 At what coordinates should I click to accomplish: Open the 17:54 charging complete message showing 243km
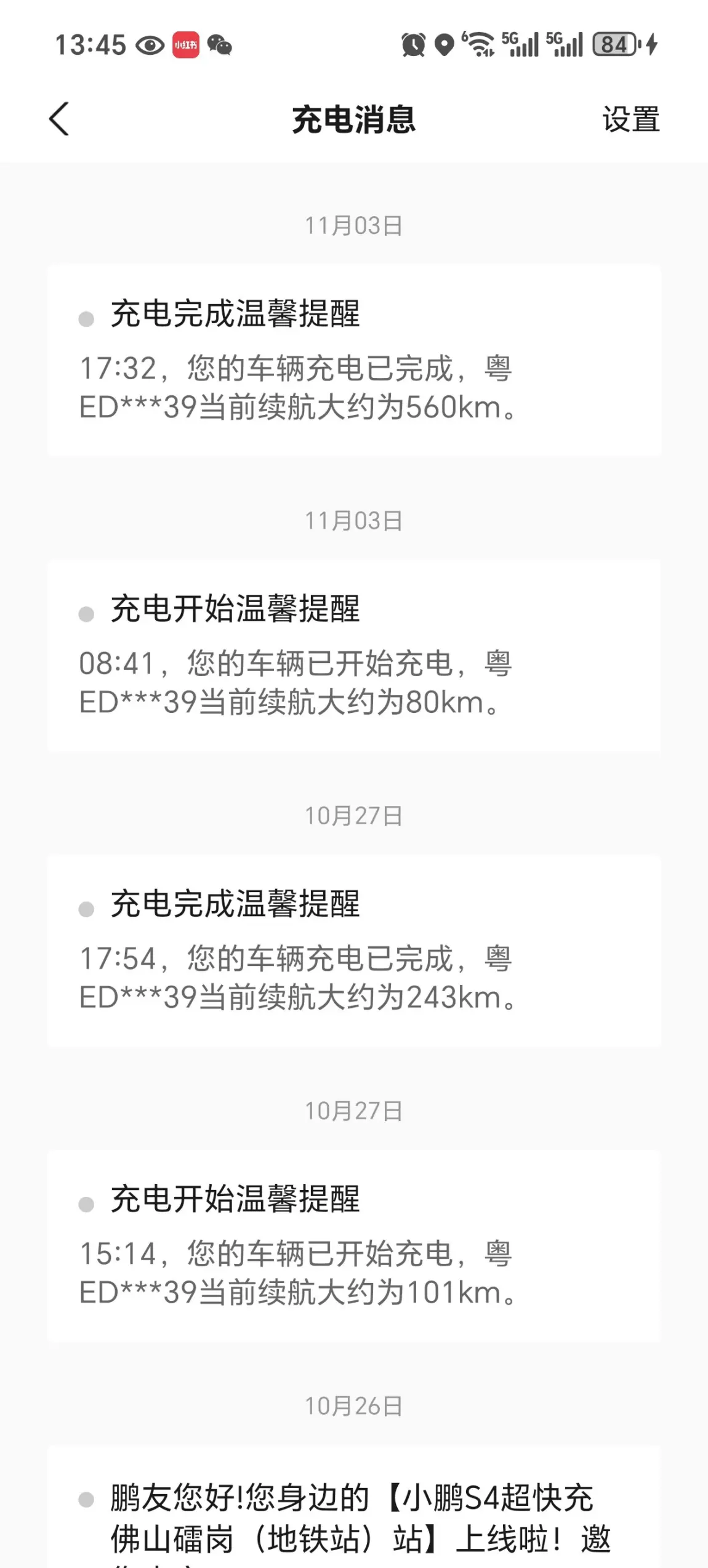click(354, 951)
